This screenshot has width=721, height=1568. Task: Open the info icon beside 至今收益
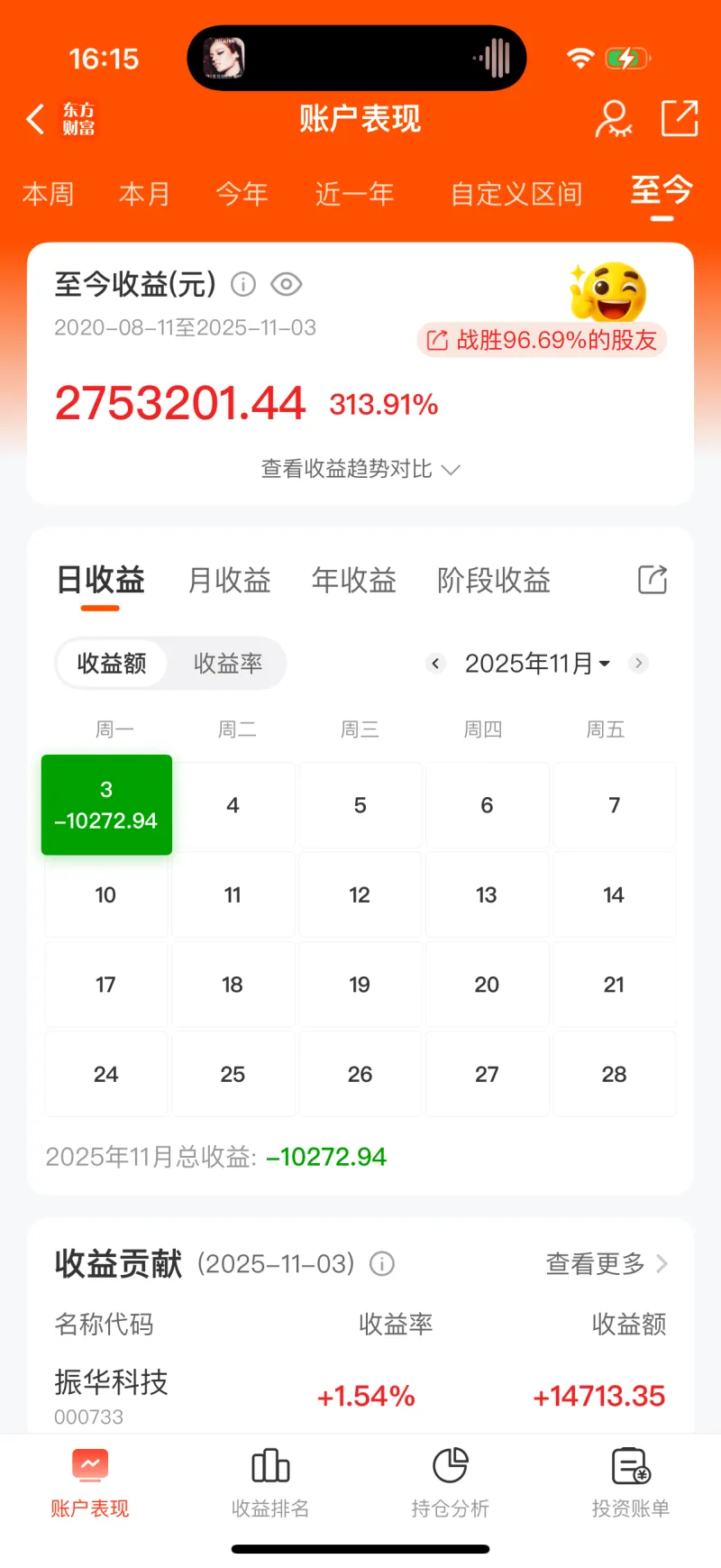click(x=243, y=285)
